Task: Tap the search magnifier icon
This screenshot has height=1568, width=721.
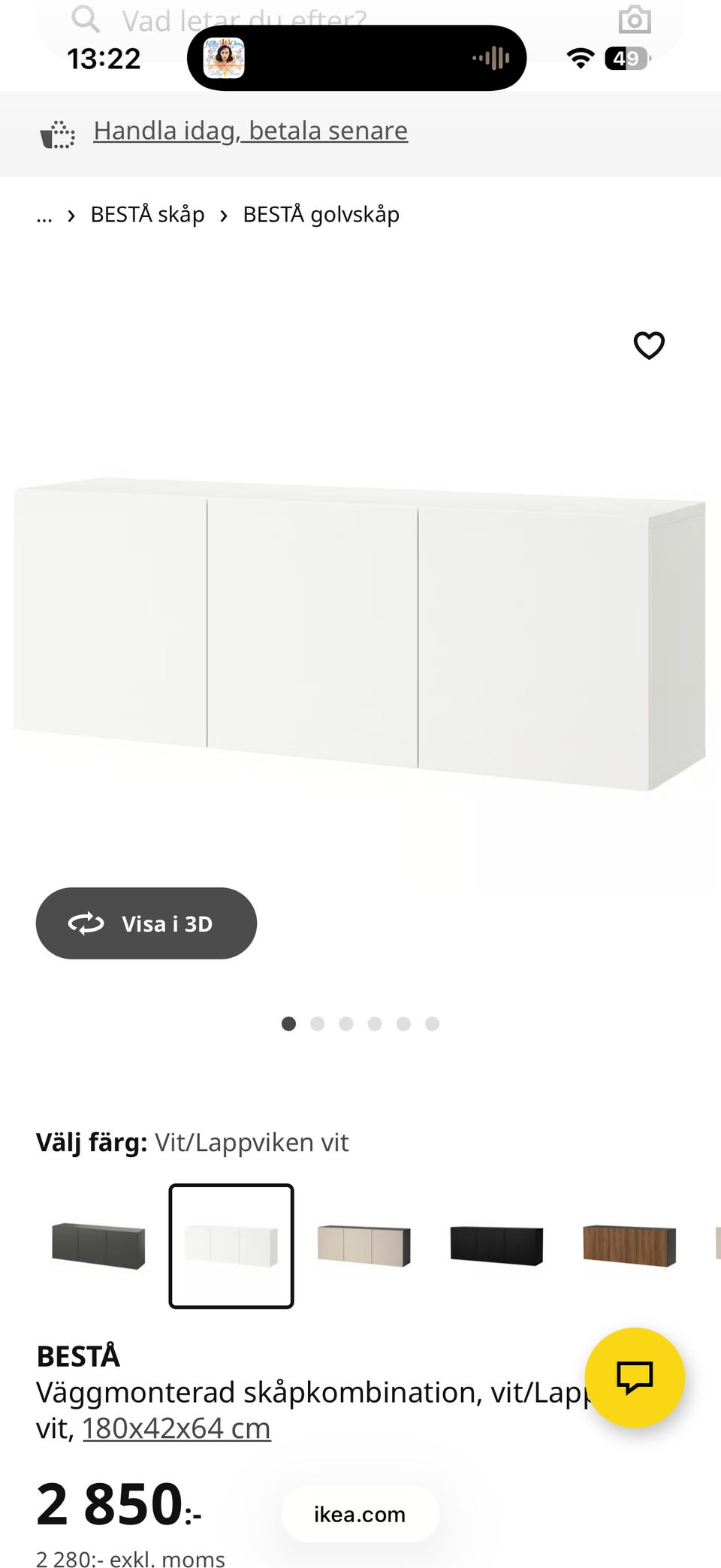Action: (x=86, y=19)
